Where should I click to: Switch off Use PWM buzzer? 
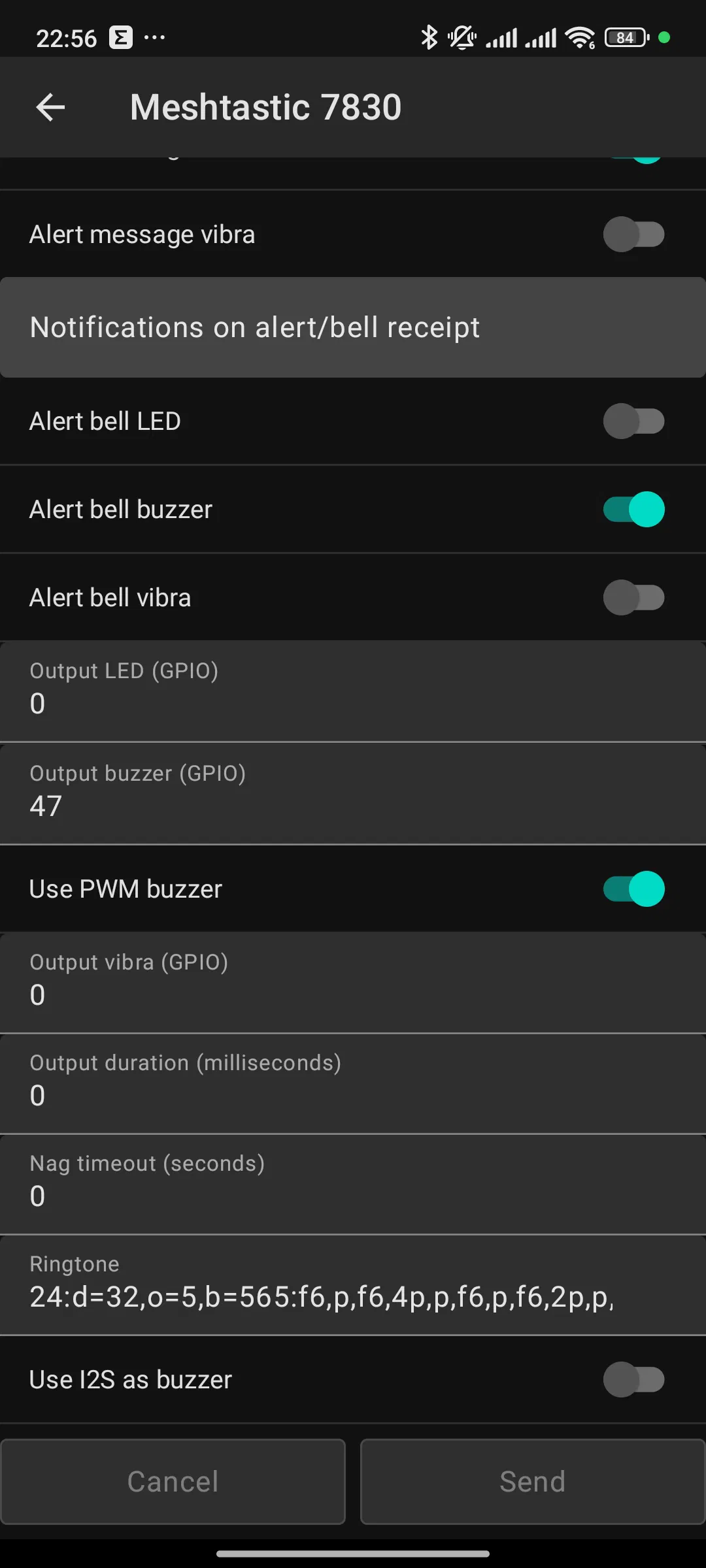(633, 889)
